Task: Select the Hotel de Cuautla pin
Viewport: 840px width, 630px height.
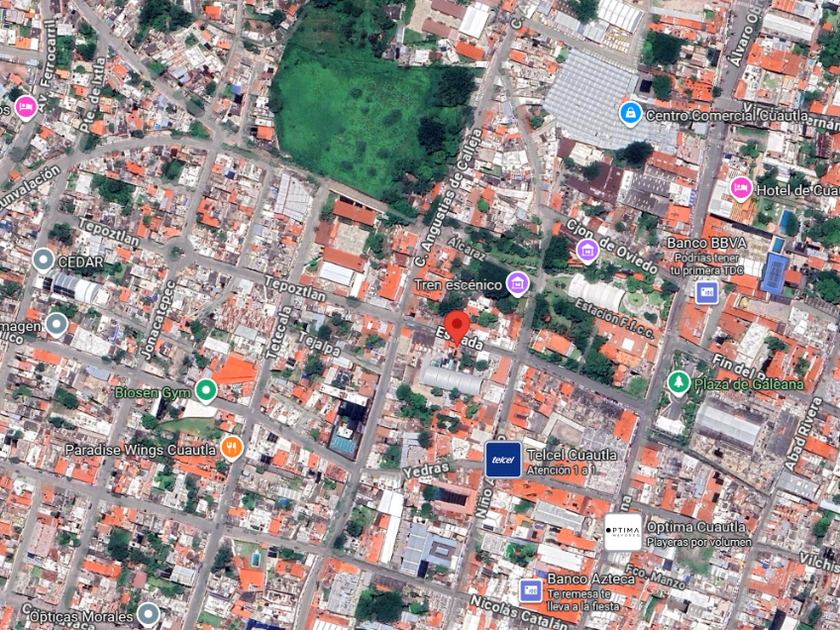Action: click(x=740, y=187)
